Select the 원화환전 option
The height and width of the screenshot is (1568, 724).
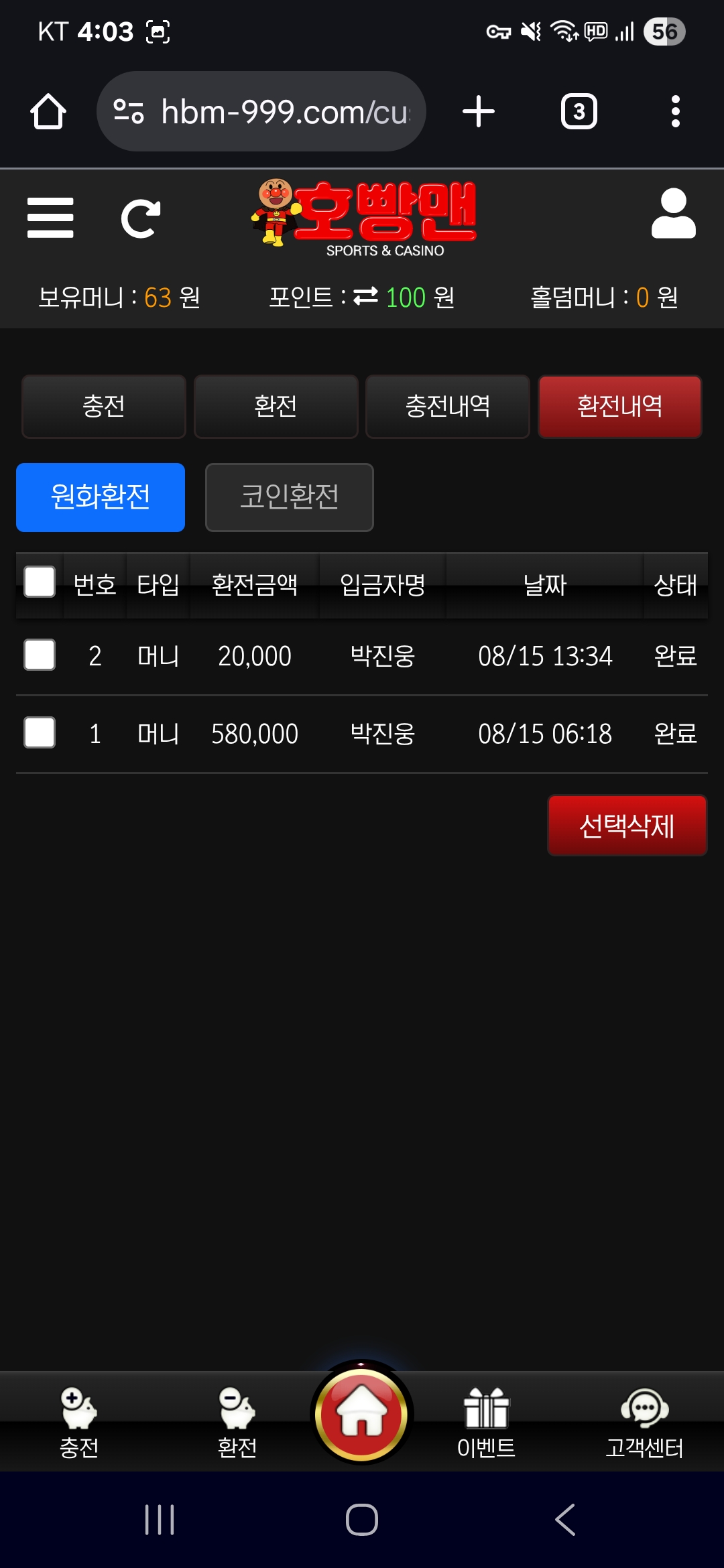(x=101, y=497)
